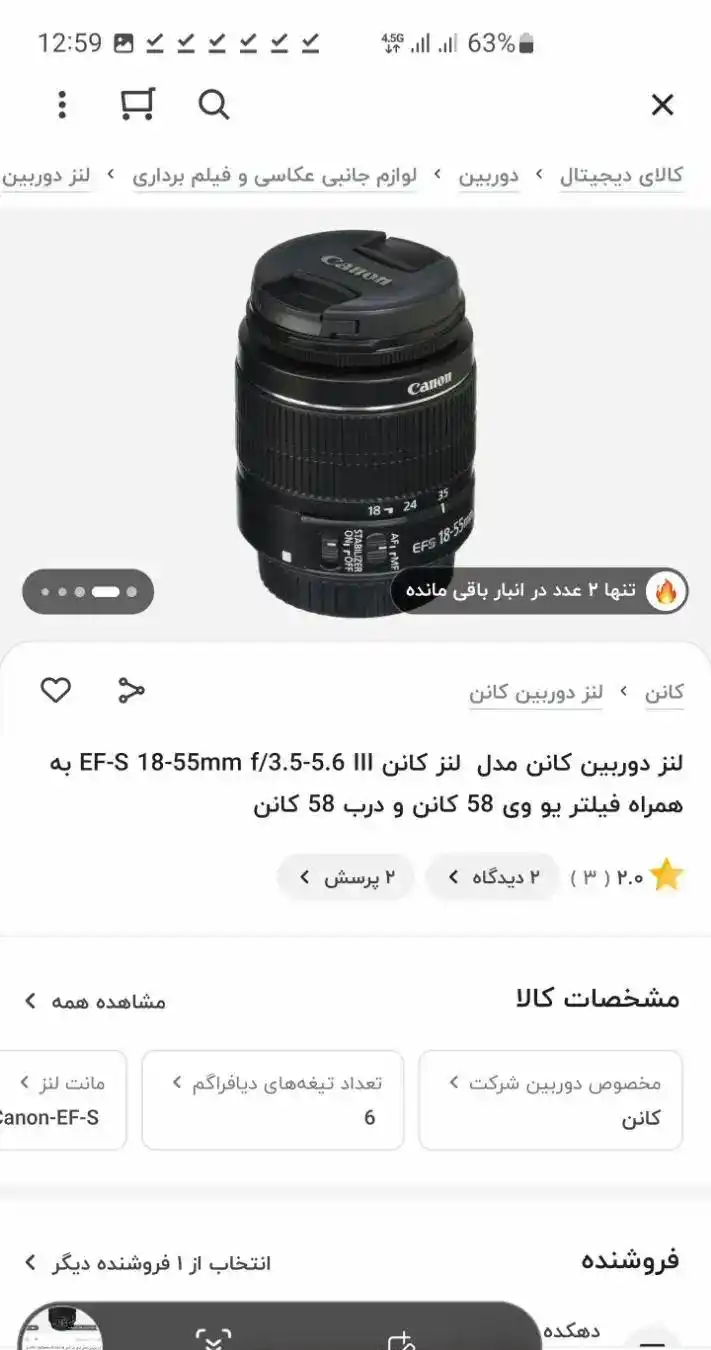Image resolution: width=711 pixels, height=1350 pixels.
Task: Open the تعداد تیغه‌های دیافراگم spec card
Action: (273, 1099)
